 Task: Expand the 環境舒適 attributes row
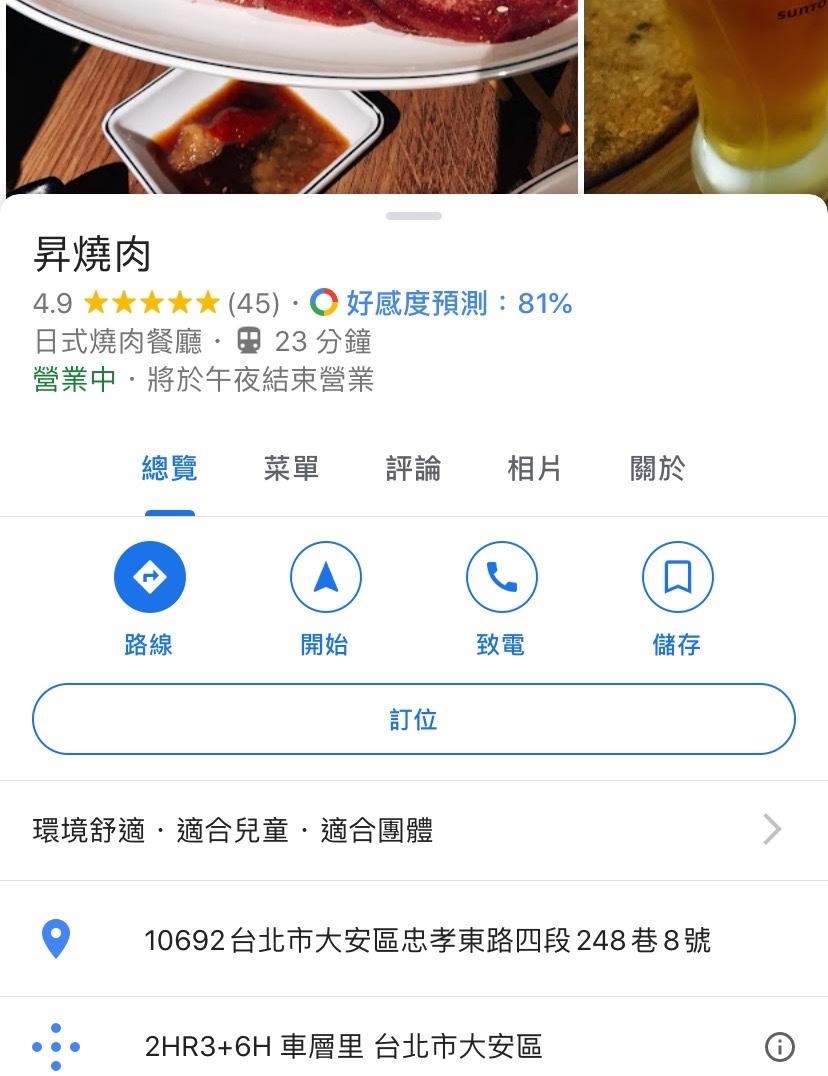tap(413, 830)
